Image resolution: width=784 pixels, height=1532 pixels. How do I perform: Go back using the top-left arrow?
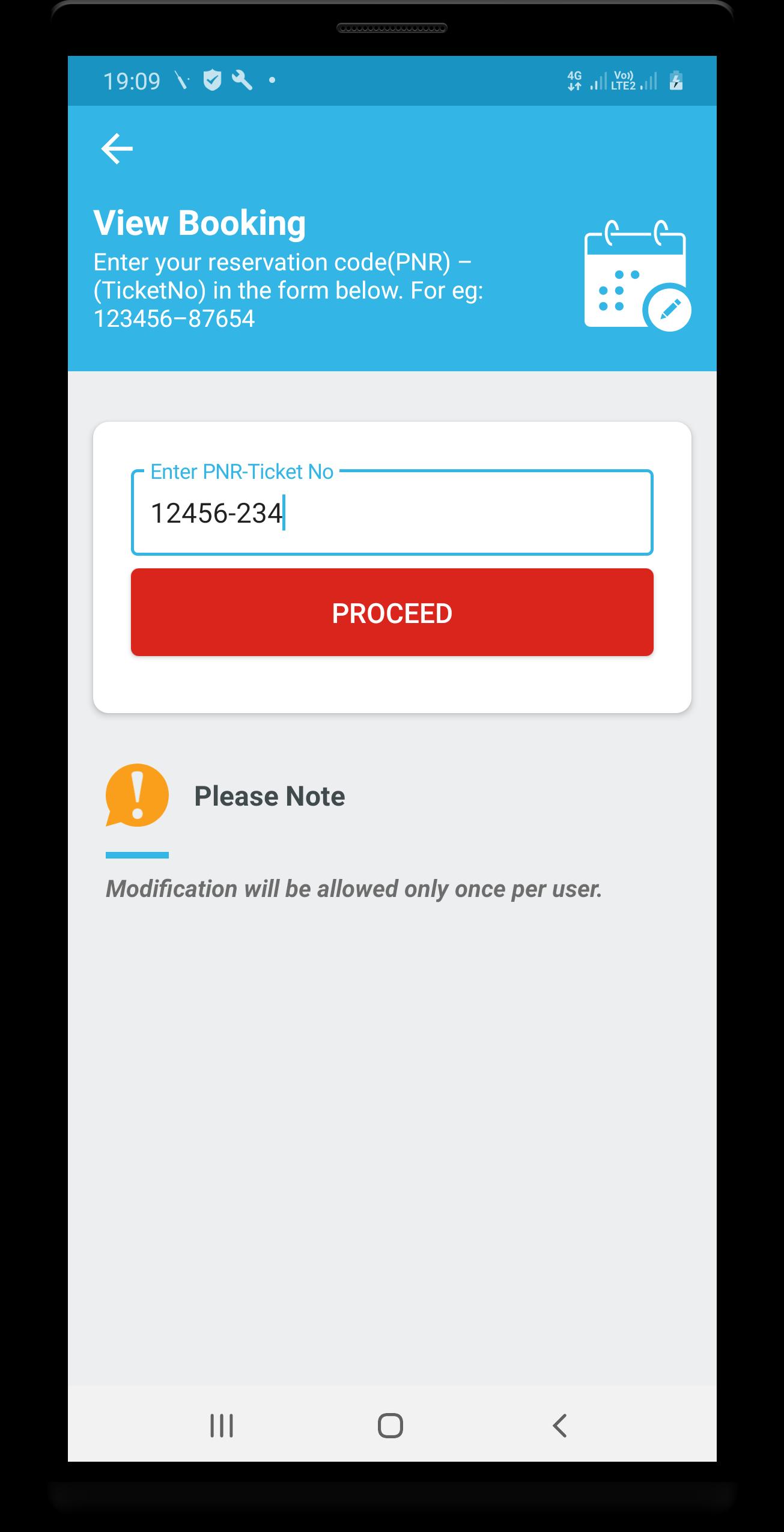(x=117, y=148)
